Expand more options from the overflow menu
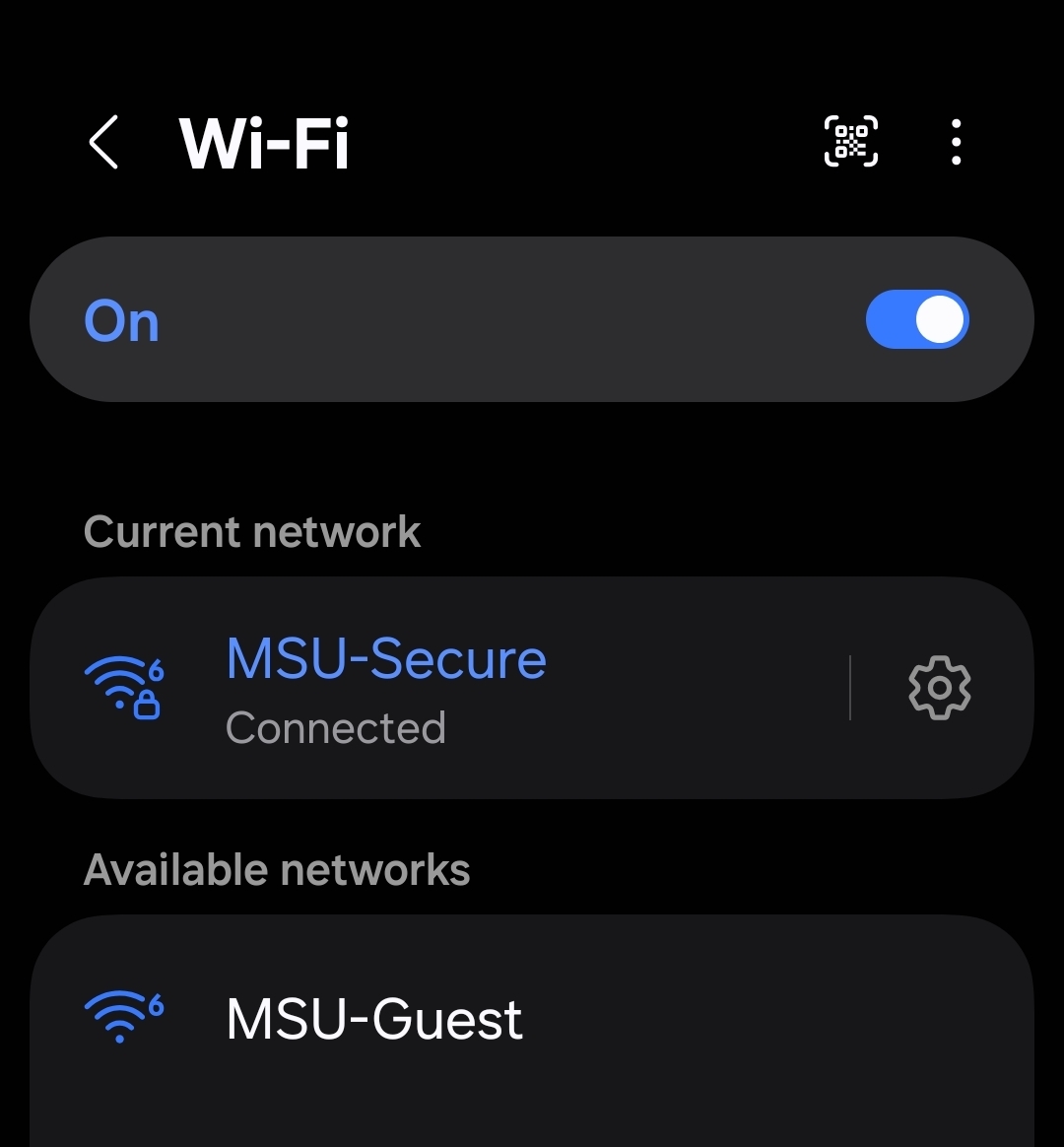Image resolution: width=1064 pixels, height=1147 pixels. (x=955, y=141)
